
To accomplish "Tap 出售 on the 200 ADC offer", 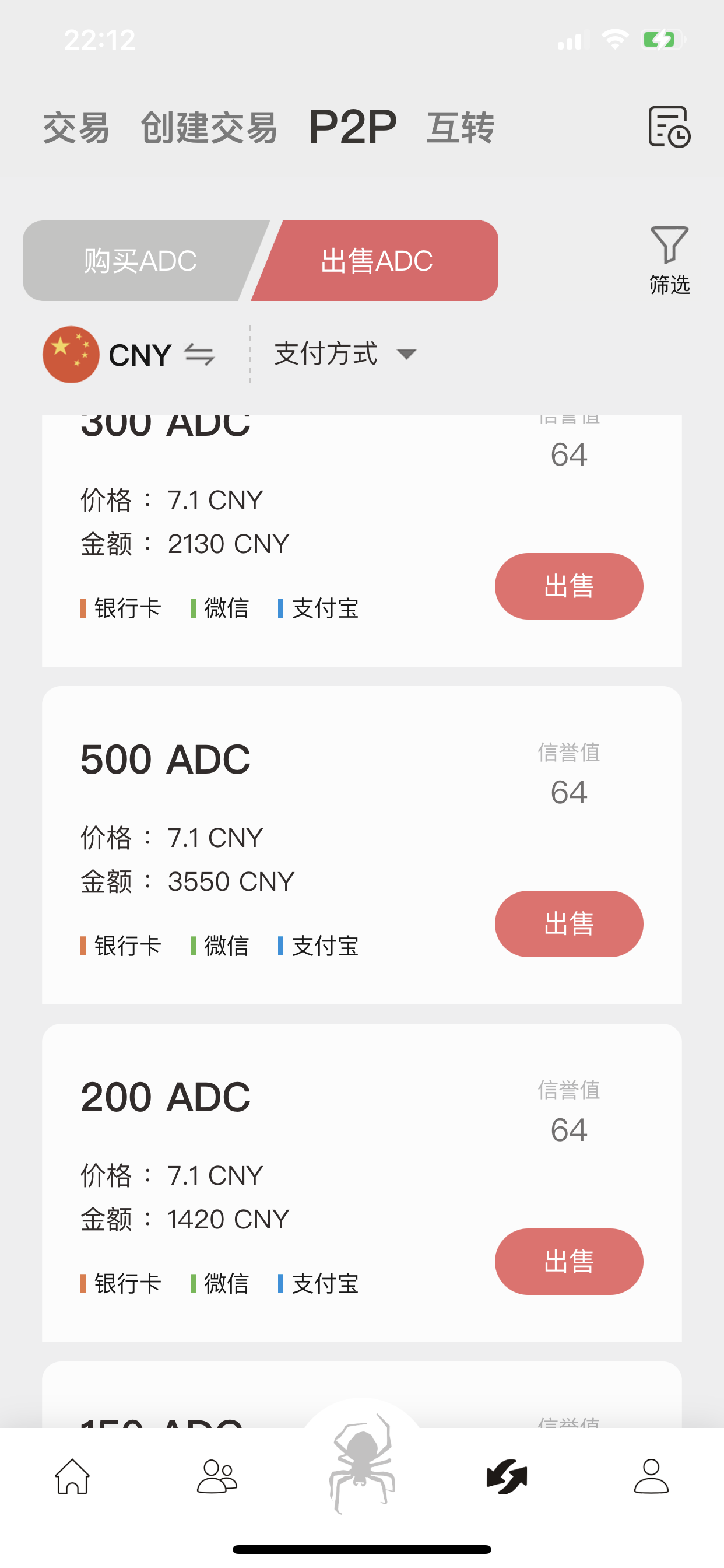I will 568,1261.
